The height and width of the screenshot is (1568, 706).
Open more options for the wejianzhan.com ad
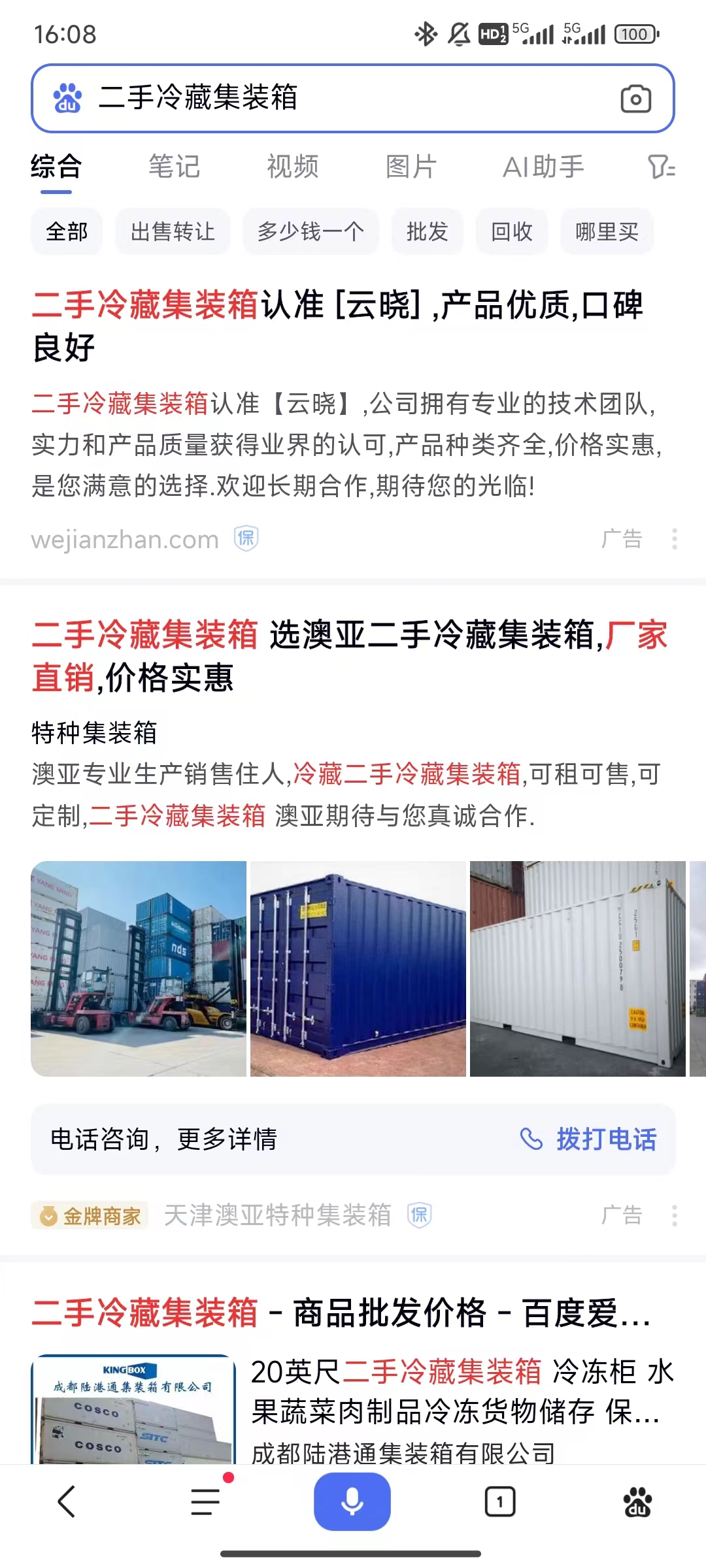point(675,539)
